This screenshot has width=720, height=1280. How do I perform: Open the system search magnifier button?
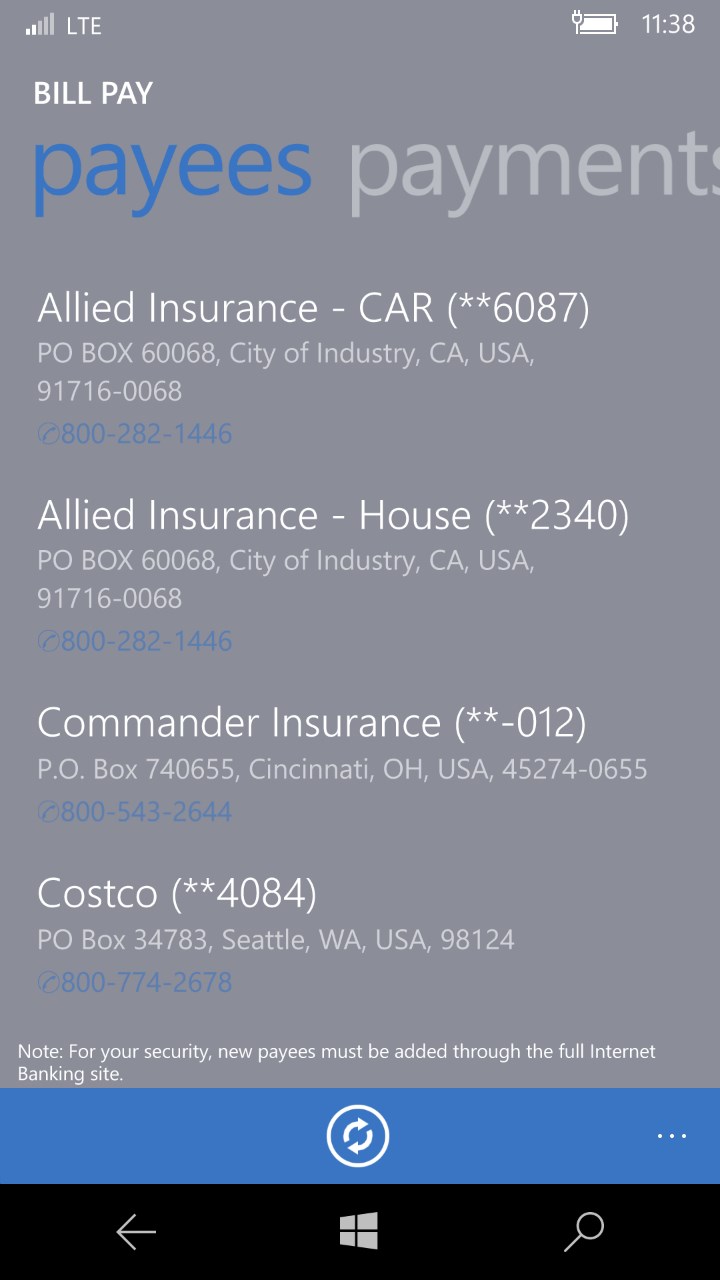pyautogui.click(x=584, y=1232)
